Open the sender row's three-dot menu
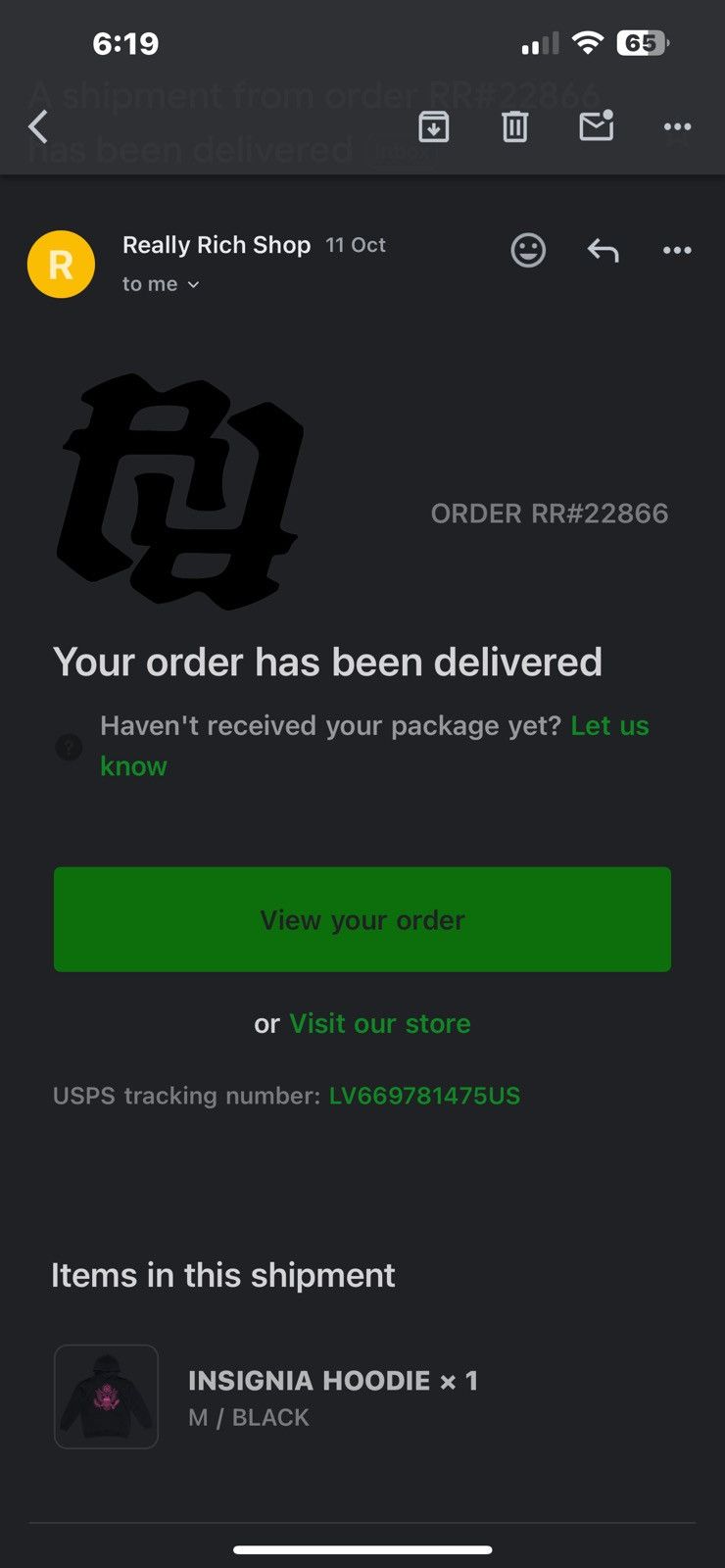The height and width of the screenshot is (1568, 725). coord(677,250)
